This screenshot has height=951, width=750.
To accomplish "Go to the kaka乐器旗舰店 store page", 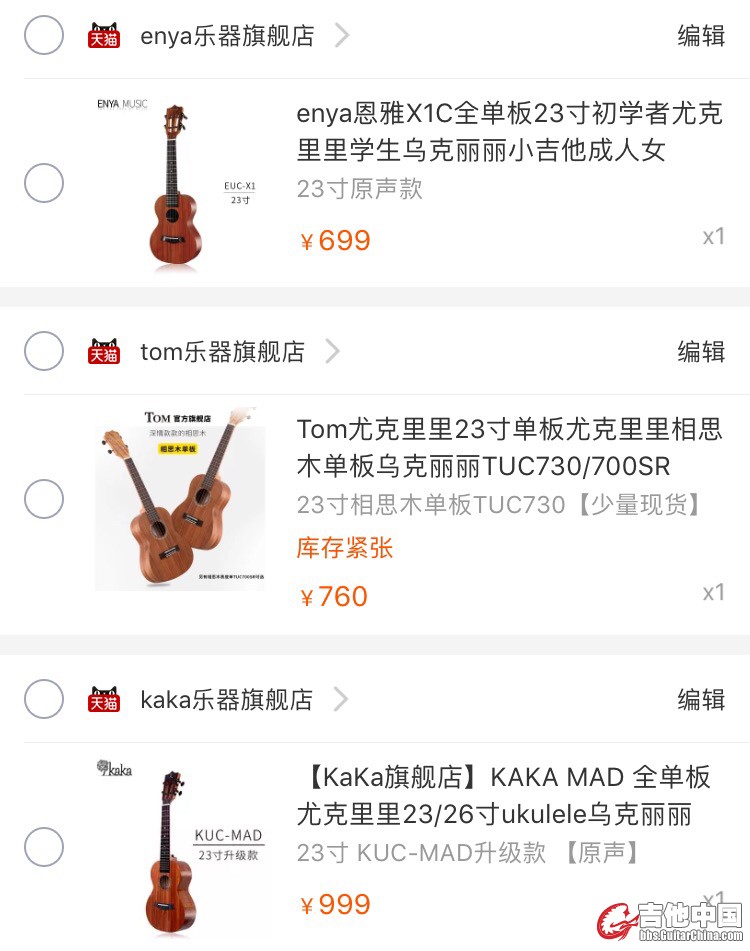I will (226, 699).
